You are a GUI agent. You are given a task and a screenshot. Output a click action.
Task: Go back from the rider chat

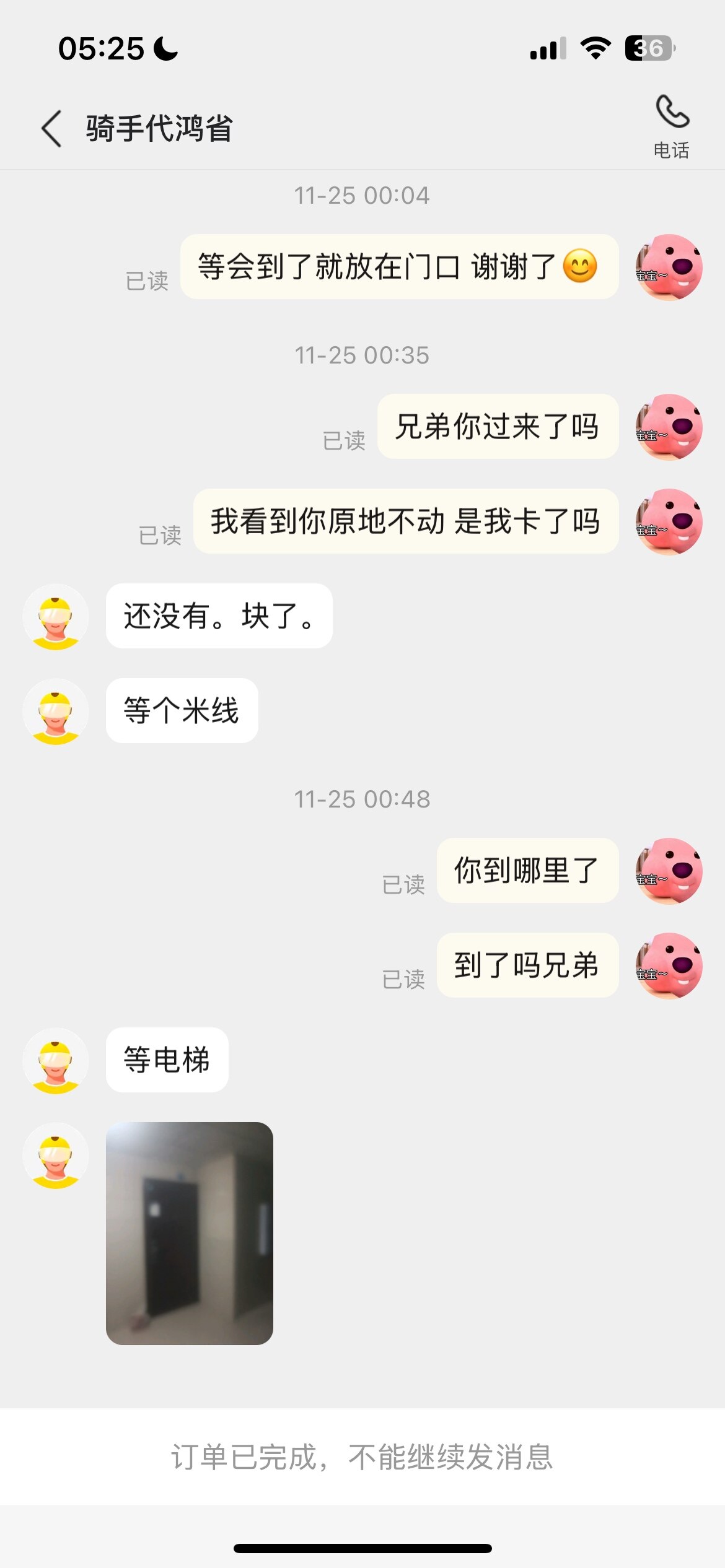52,129
